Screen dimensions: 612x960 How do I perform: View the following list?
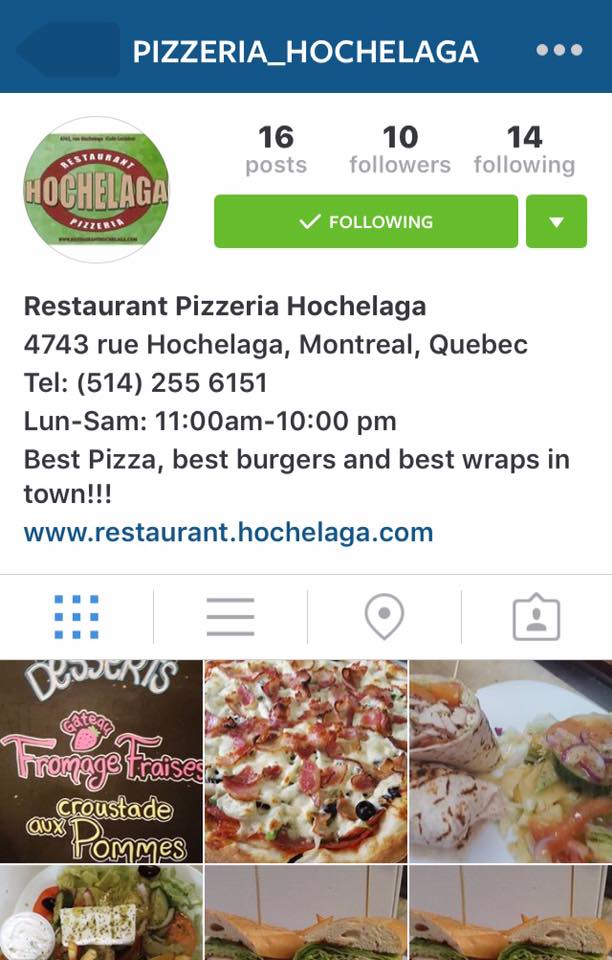(x=524, y=149)
